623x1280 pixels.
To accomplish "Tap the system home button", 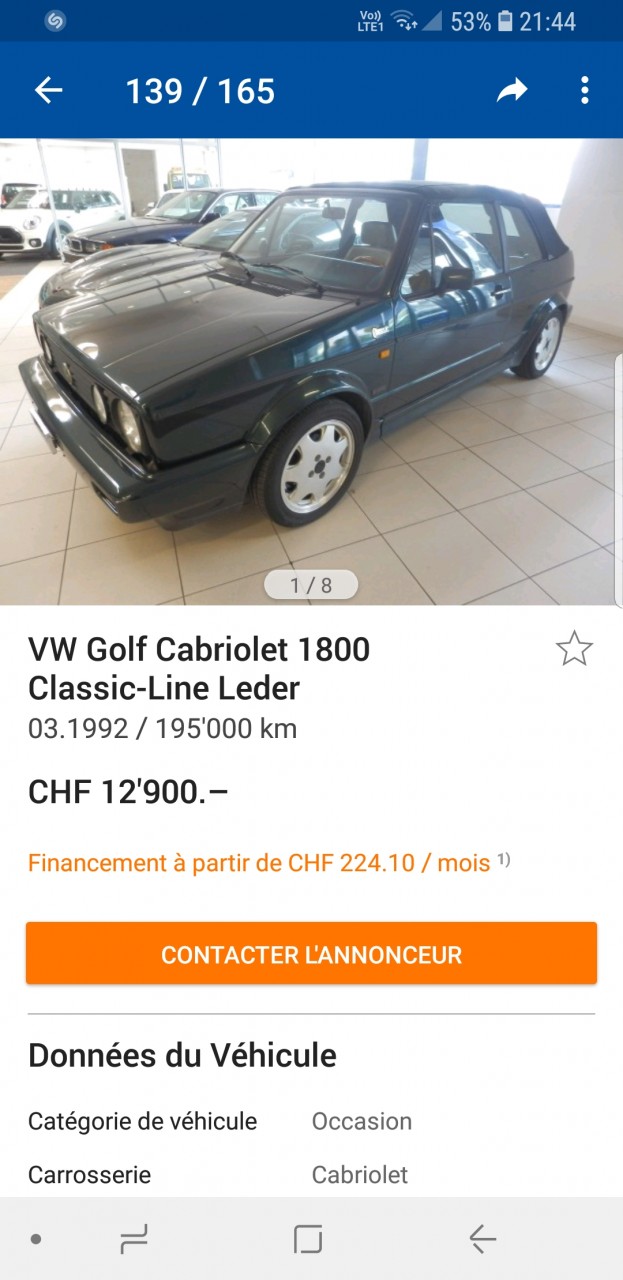I will (308, 1240).
